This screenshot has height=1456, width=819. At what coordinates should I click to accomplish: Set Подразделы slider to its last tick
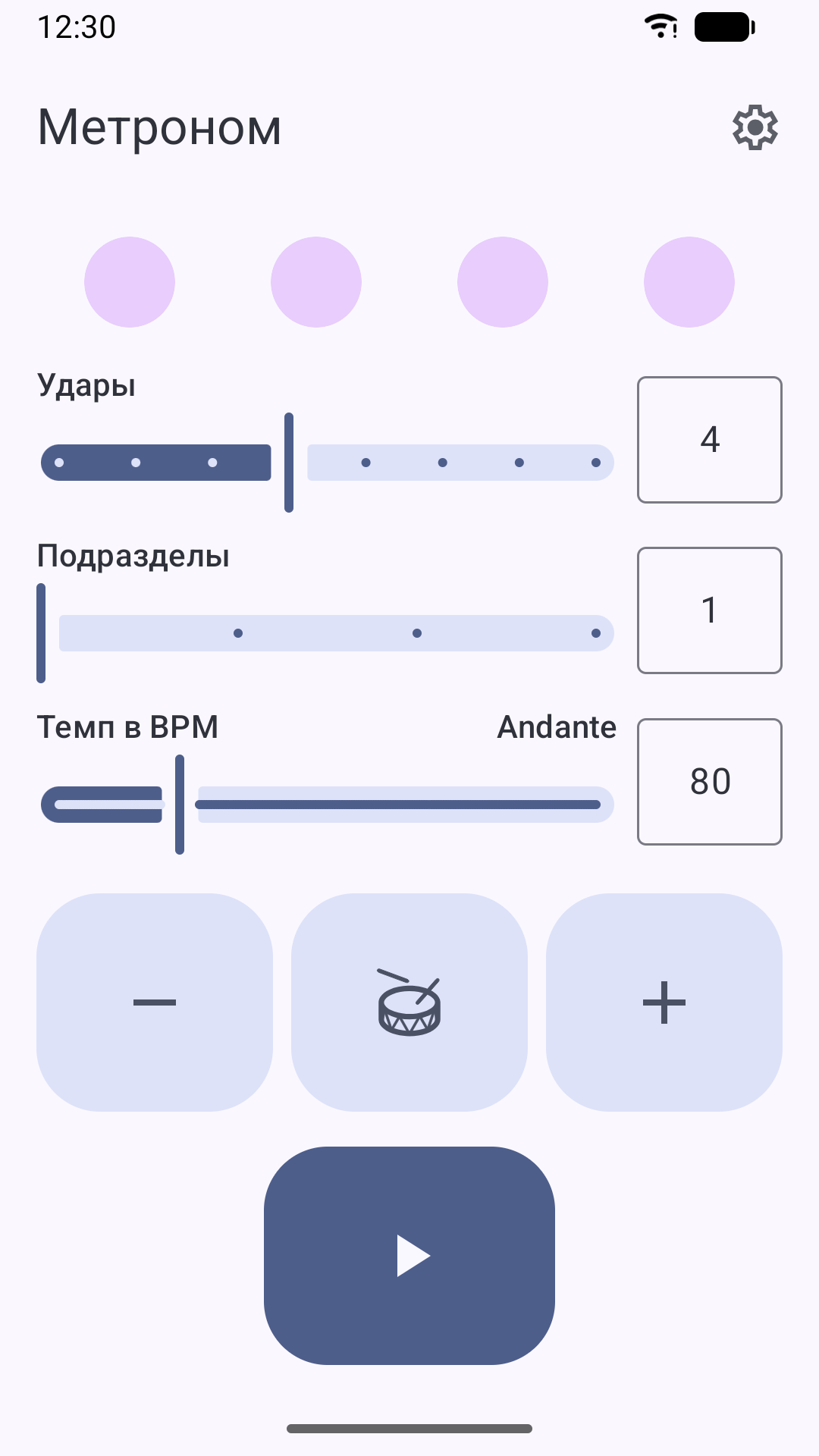click(596, 633)
